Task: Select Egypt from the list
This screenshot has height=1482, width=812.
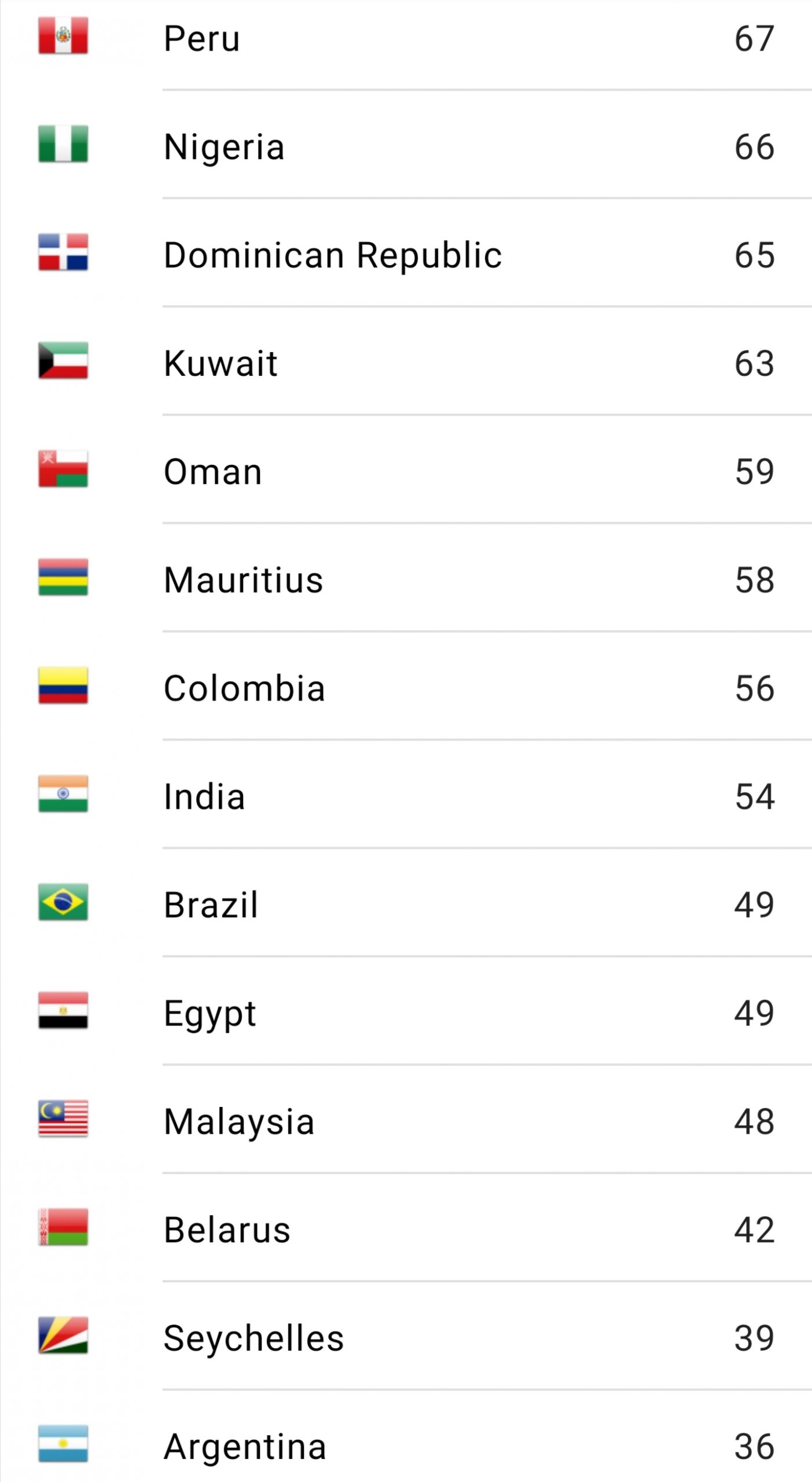Action: click(x=406, y=1011)
